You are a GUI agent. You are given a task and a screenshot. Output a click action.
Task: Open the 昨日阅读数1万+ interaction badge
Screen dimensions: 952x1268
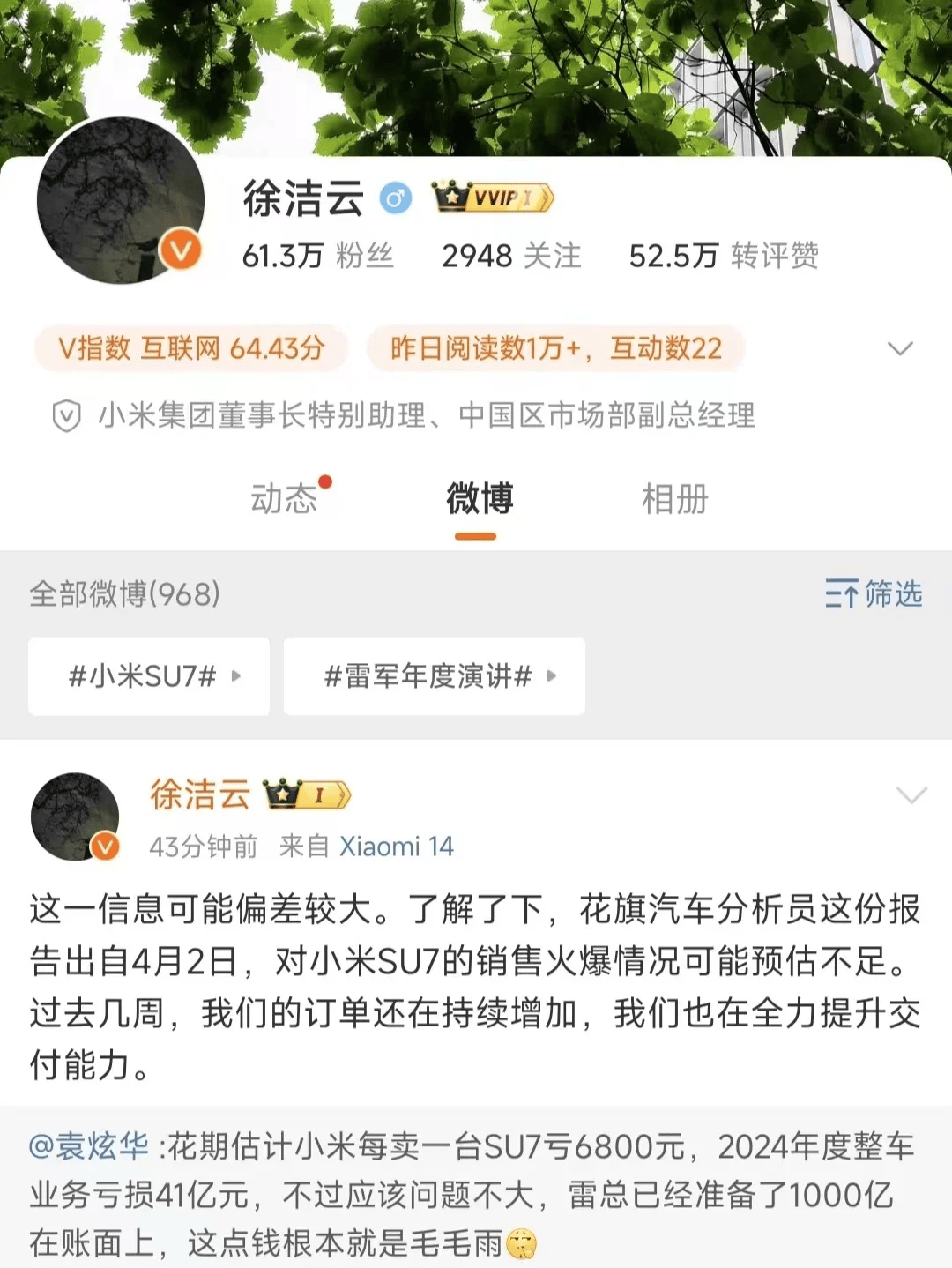pyautogui.click(x=557, y=348)
